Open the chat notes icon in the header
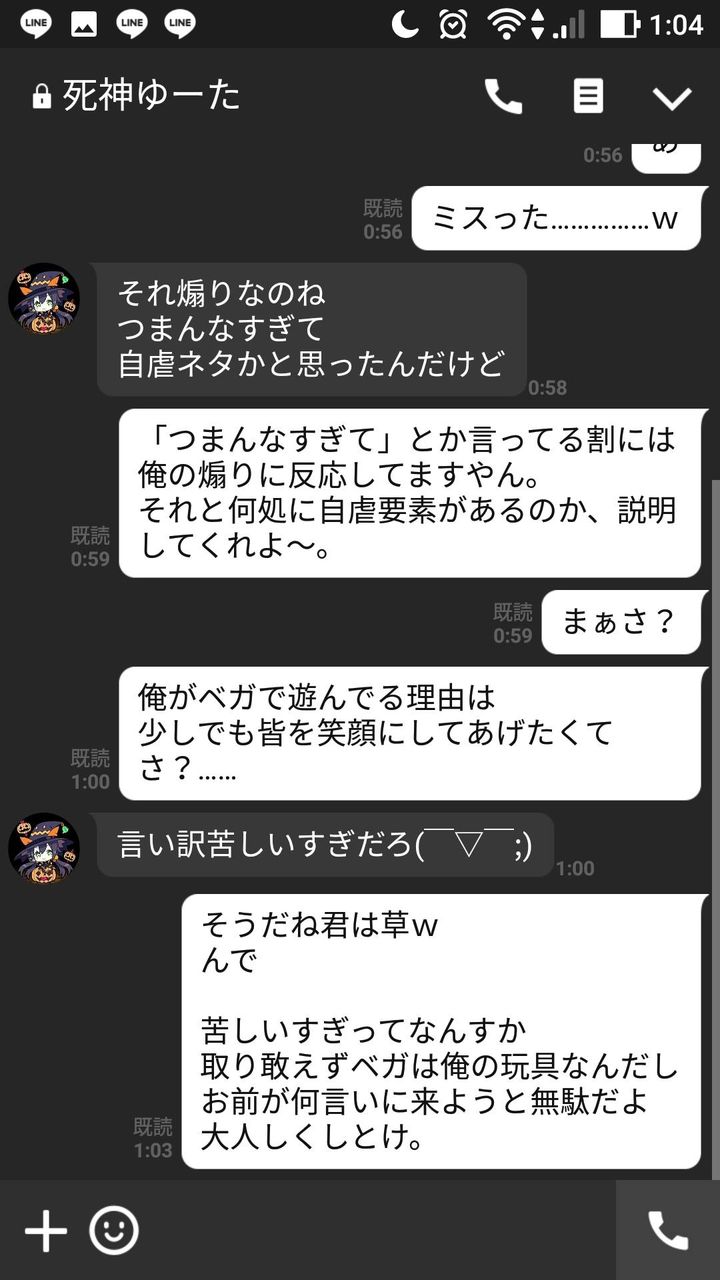This screenshot has width=720, height=1280. click(588, 96)
